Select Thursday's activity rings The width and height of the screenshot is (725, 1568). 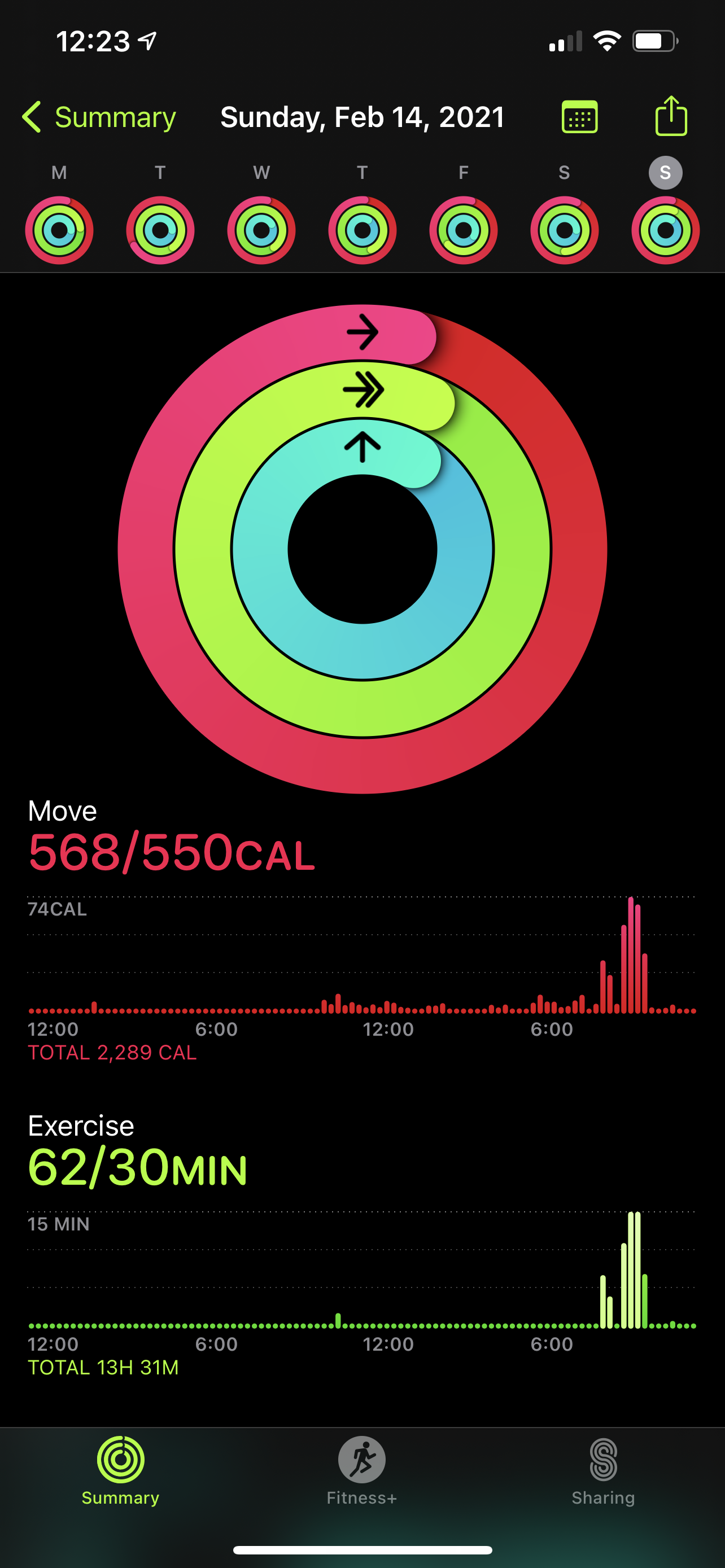[x=362, y=230]
